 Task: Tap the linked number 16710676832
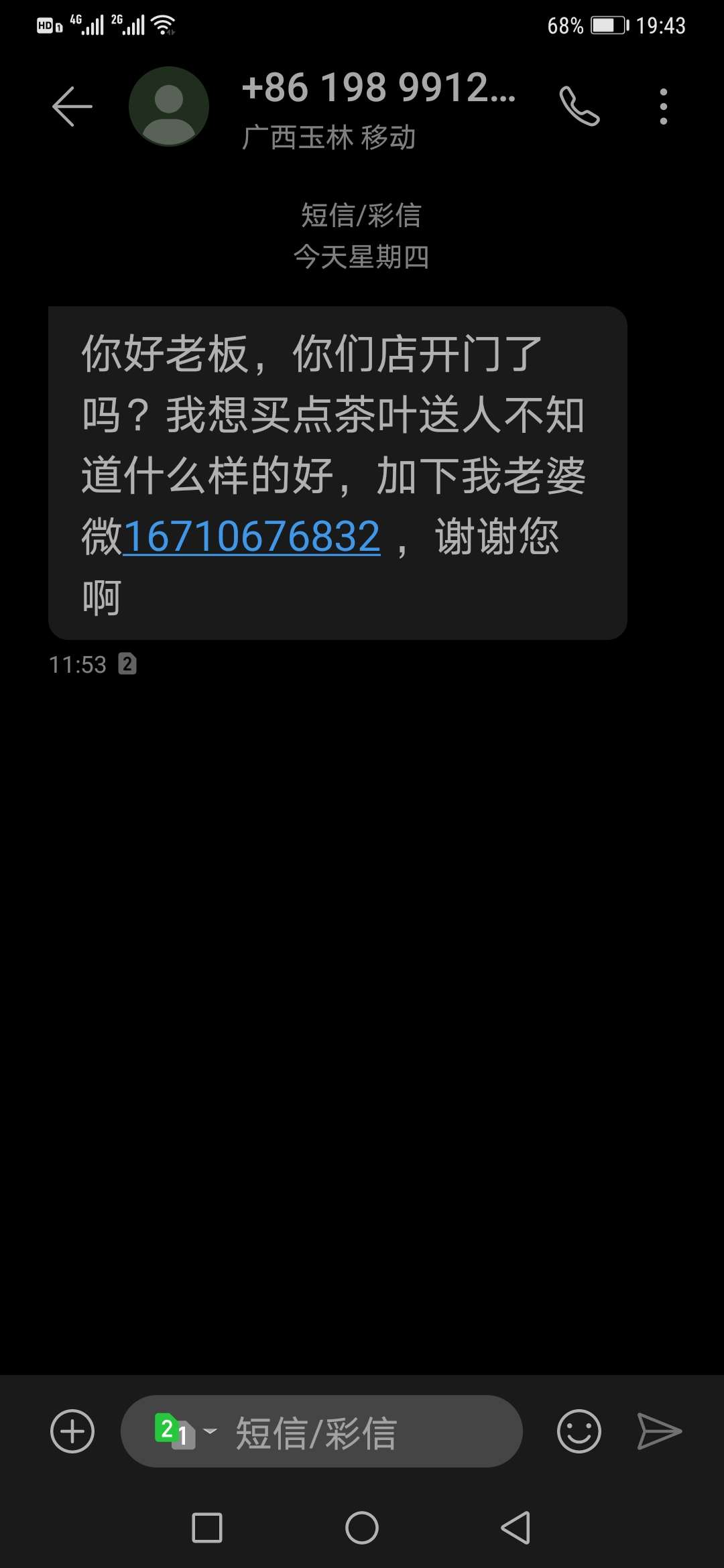(x=251, y=536)
